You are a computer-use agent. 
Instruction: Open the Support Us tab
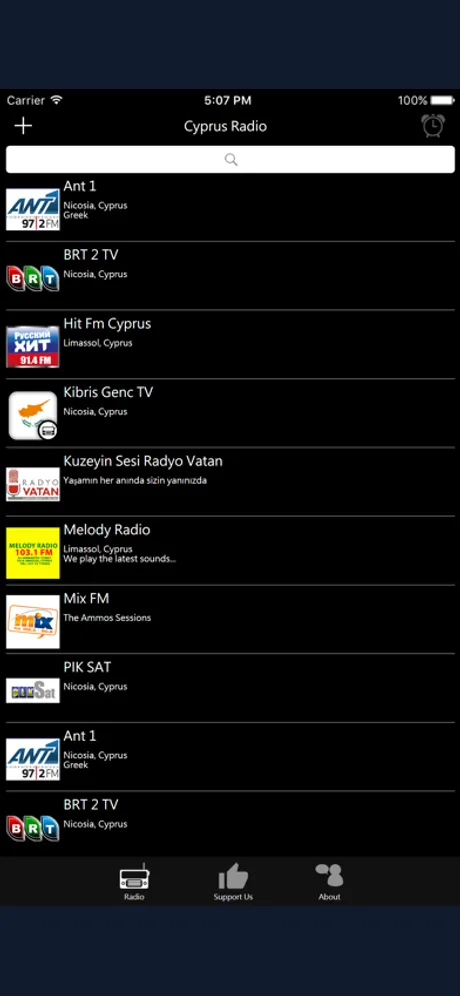(x=233, y=882)
